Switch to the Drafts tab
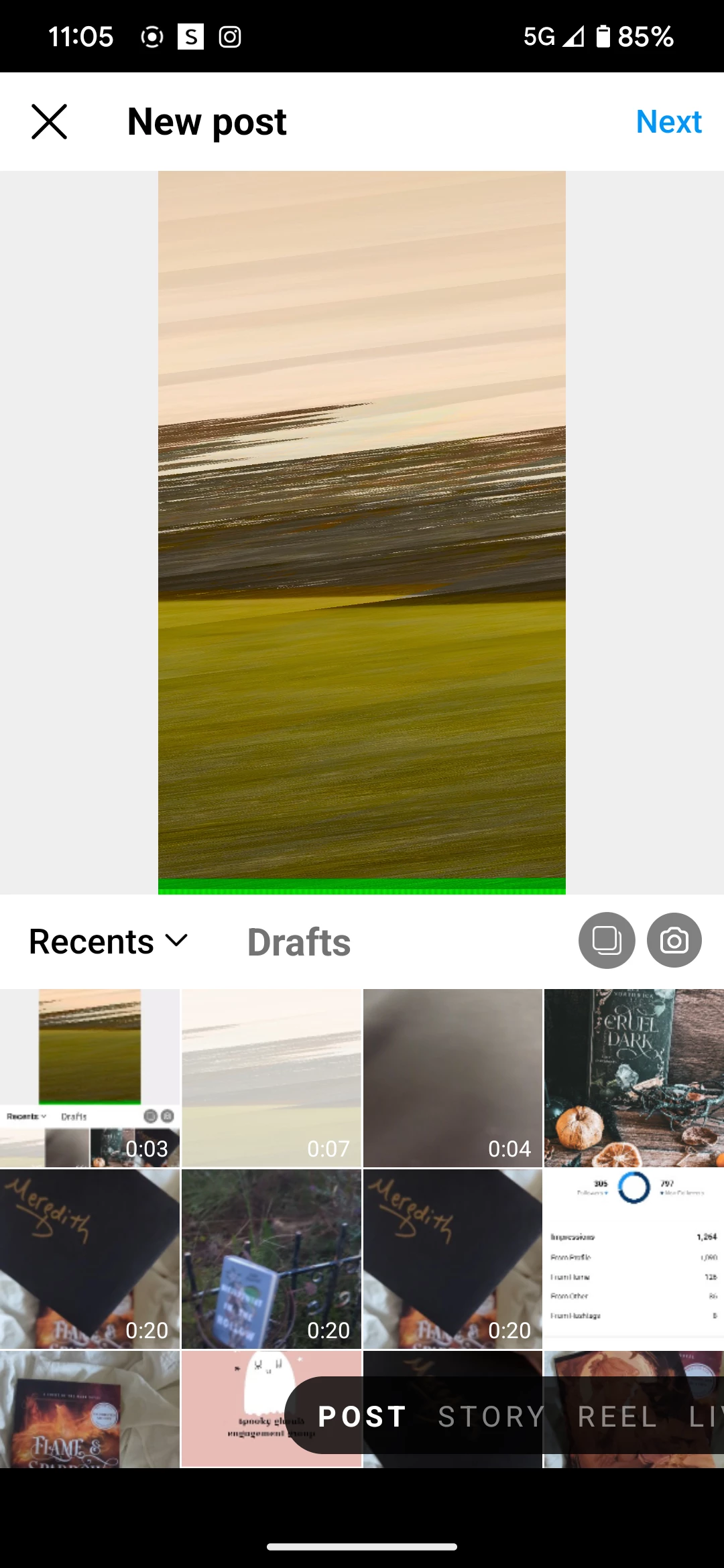Viewport: 724px width, 1568px height. click(299, 941)
